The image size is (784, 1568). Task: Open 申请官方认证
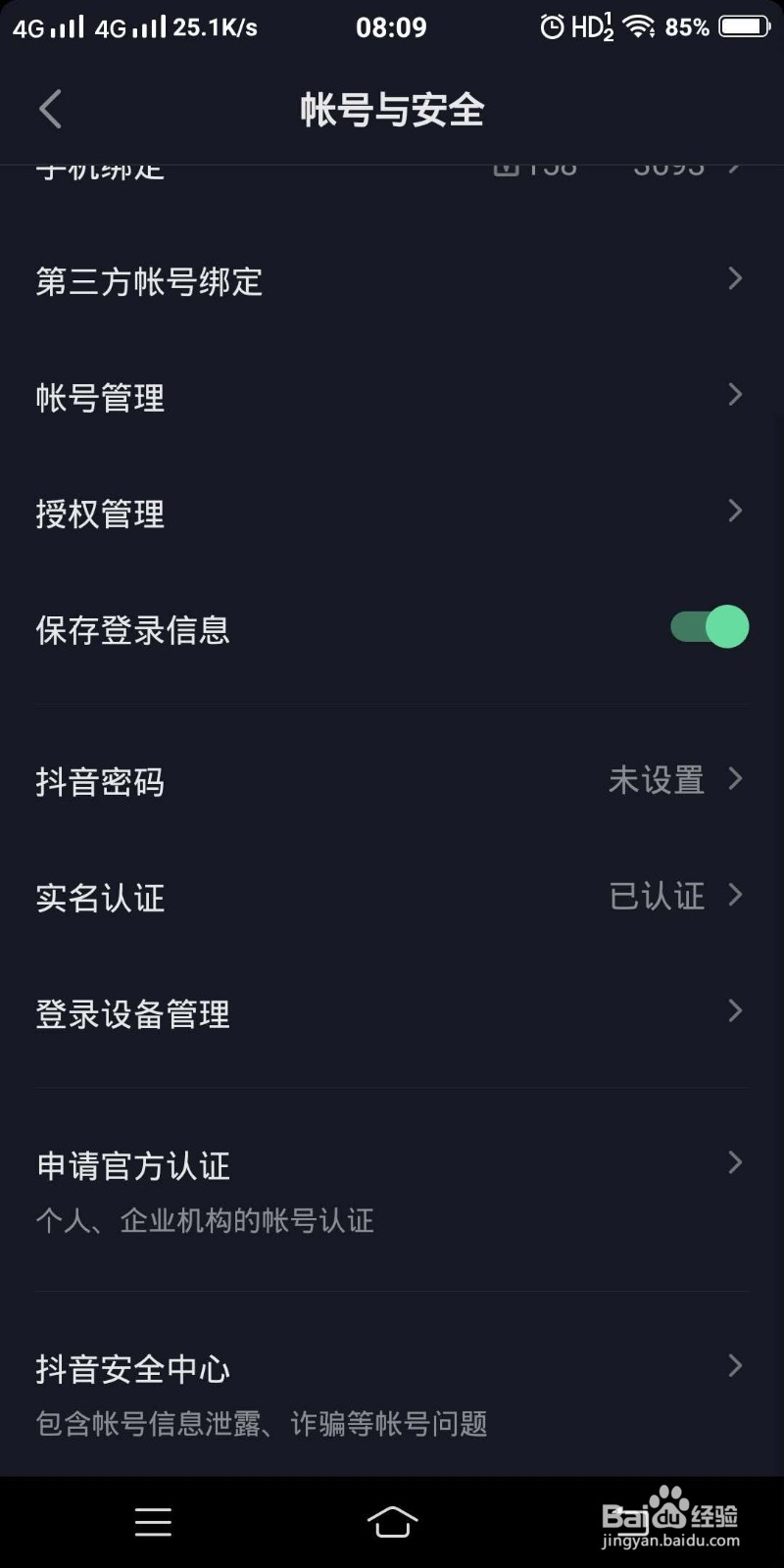pos(392,1190)
